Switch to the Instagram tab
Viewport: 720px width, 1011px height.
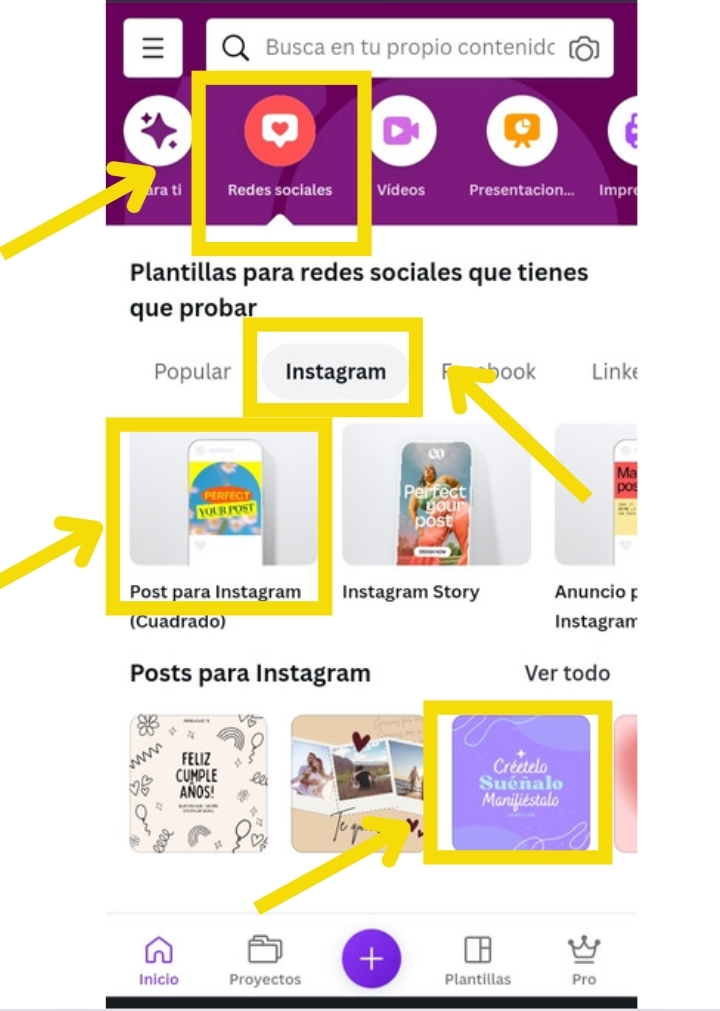point(335,372)
